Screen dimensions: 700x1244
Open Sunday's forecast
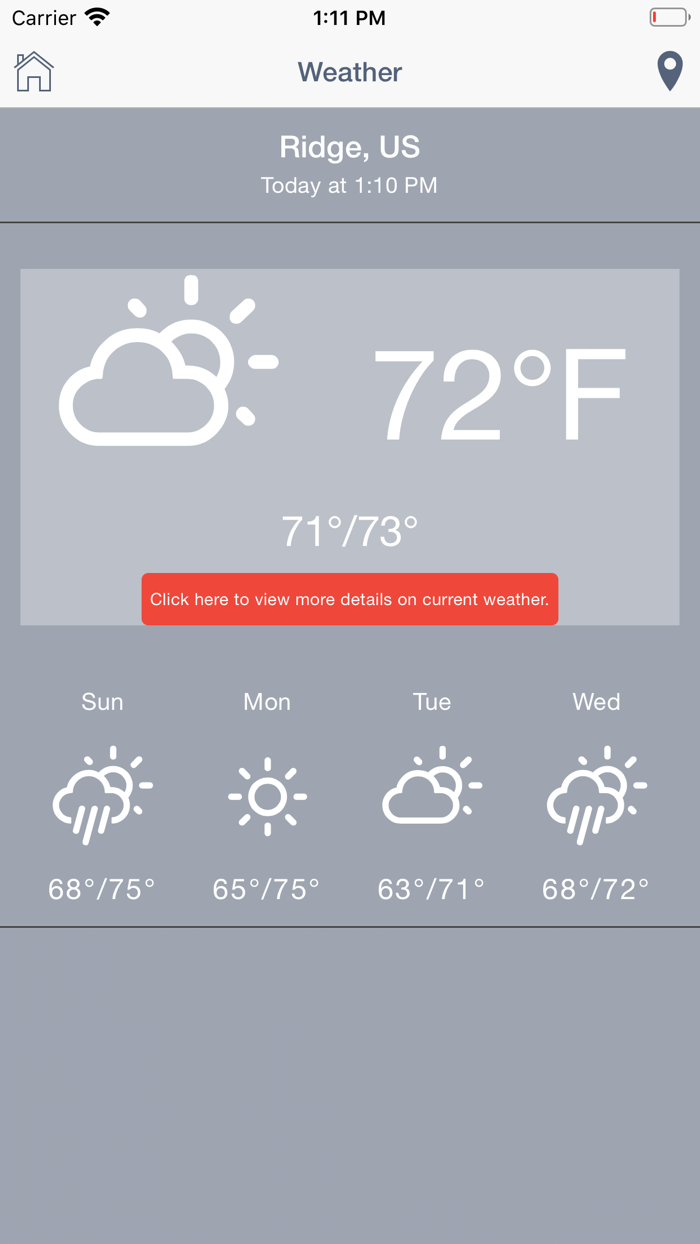pyautogui.click(x=102, y=796)
